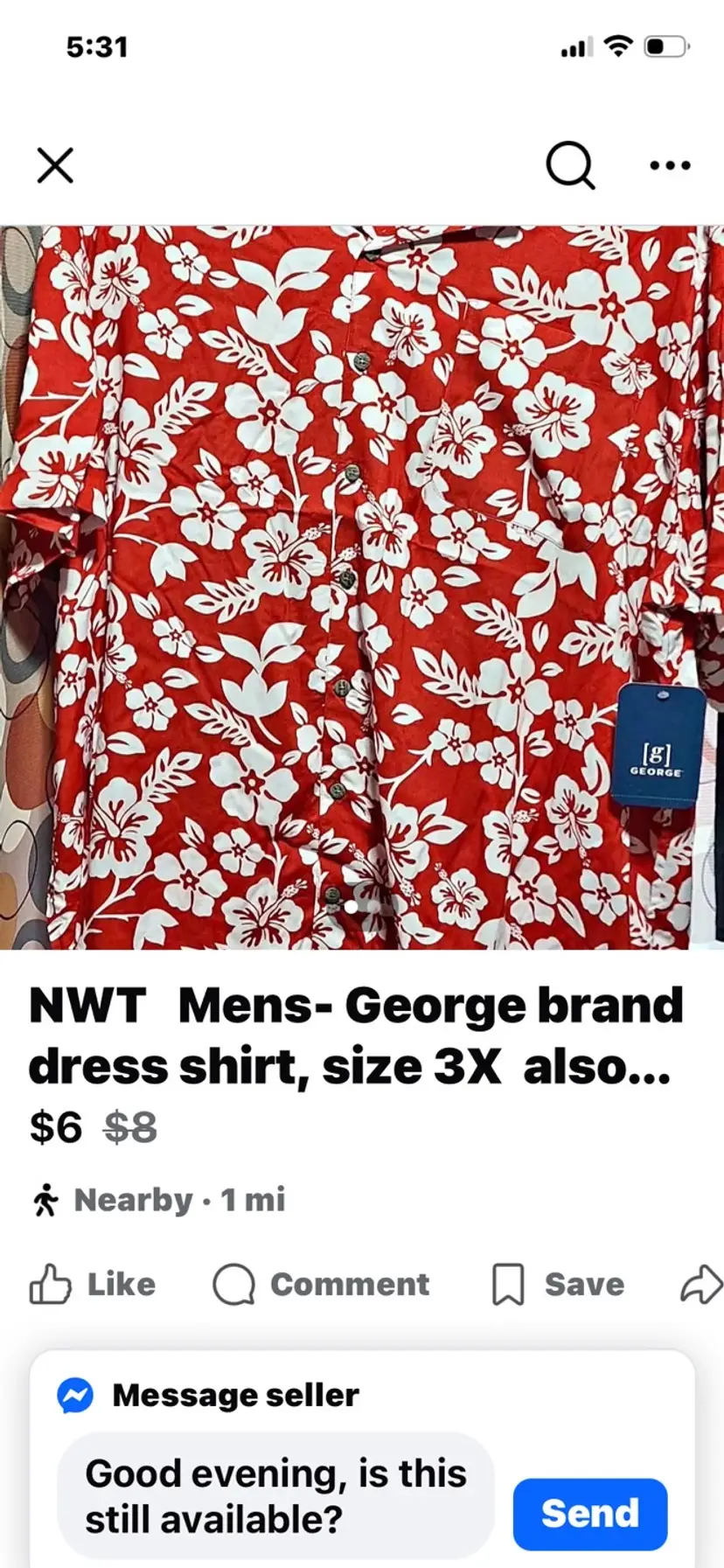Send the message to seller

(x=590, y=1514)
